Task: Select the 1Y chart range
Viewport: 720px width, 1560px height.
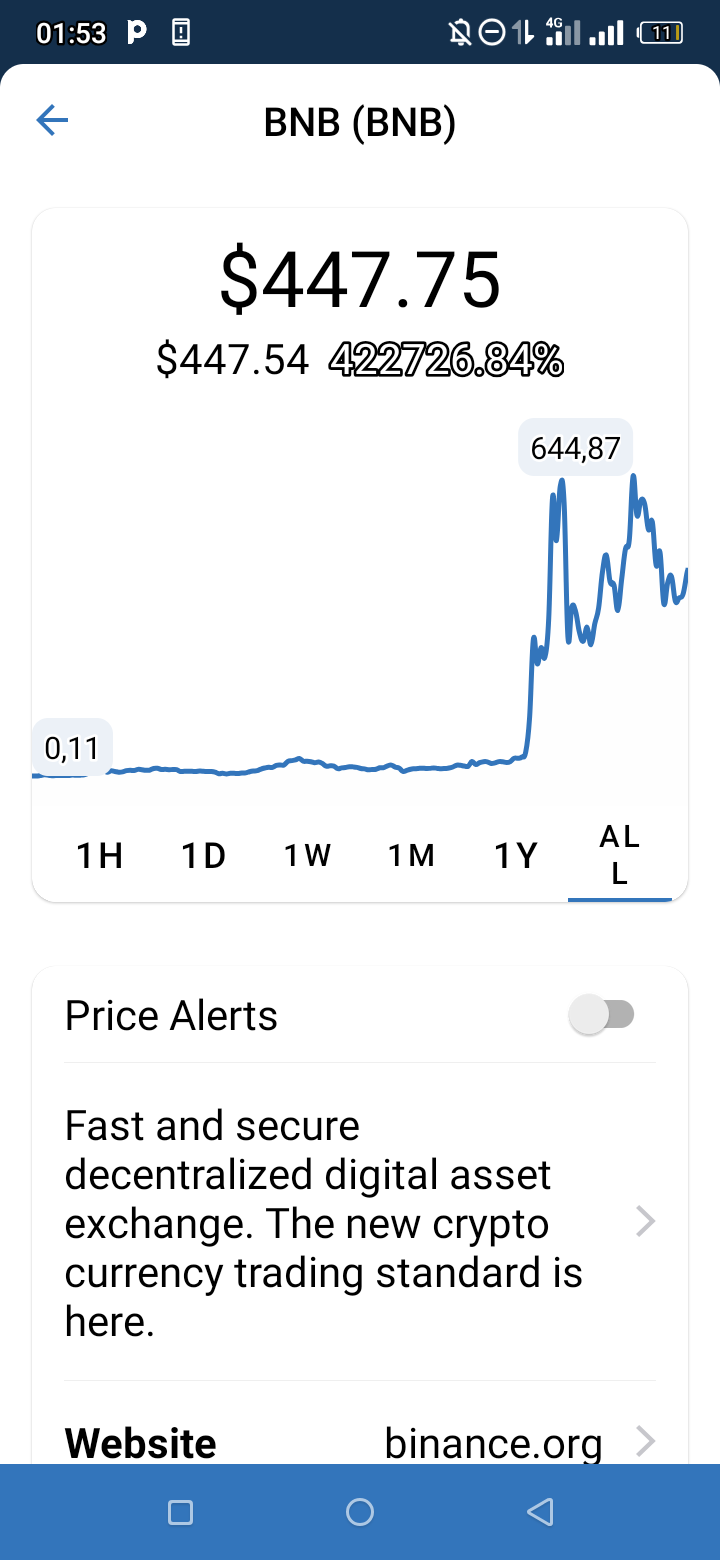Action: [516, 856]
